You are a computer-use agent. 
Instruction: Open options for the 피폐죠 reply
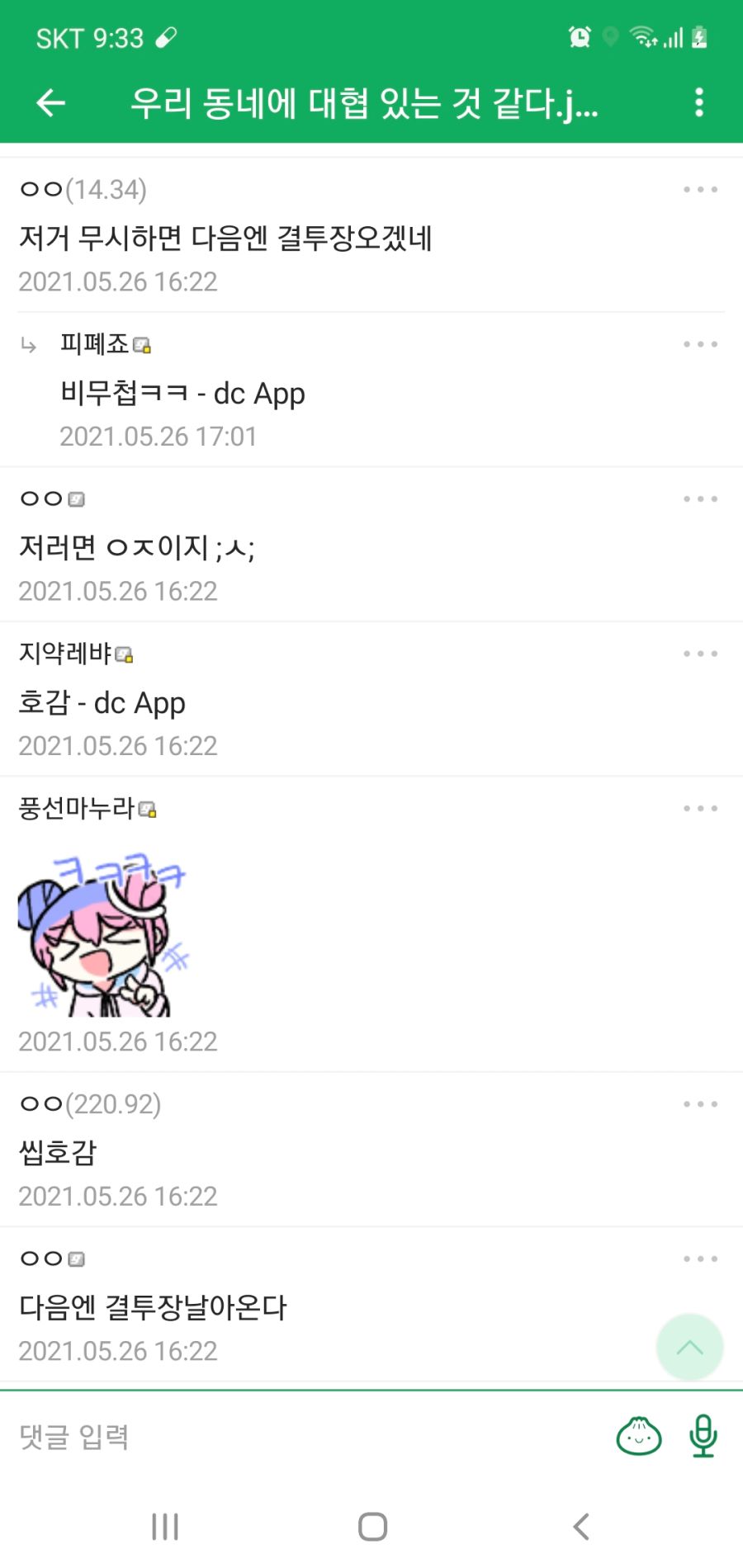point(700,344)
